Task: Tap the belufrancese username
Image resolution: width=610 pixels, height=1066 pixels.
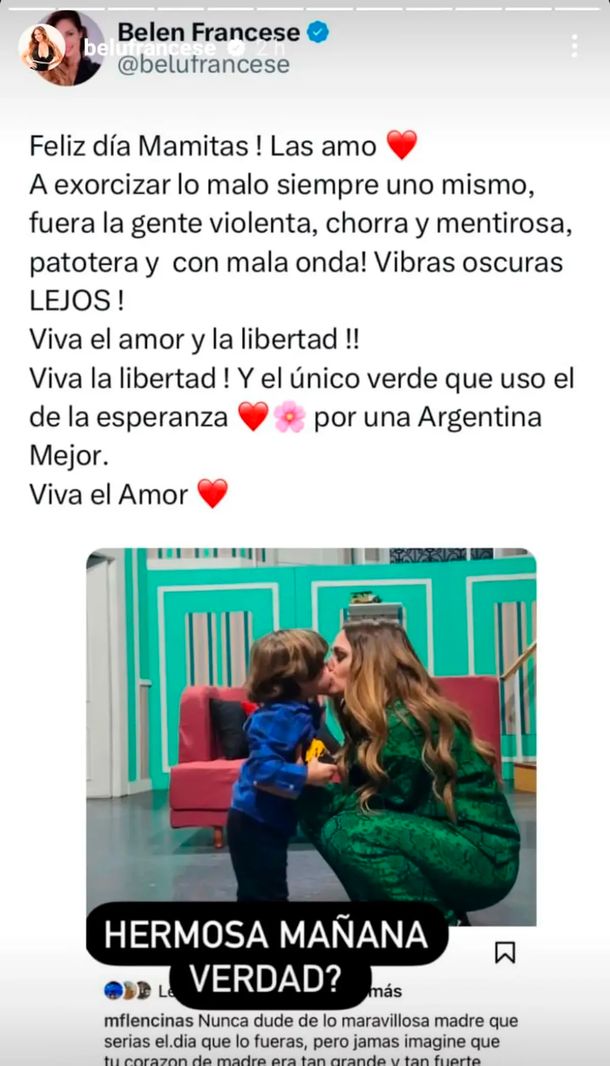Action: pyautogui.click(x=148, y=48)
